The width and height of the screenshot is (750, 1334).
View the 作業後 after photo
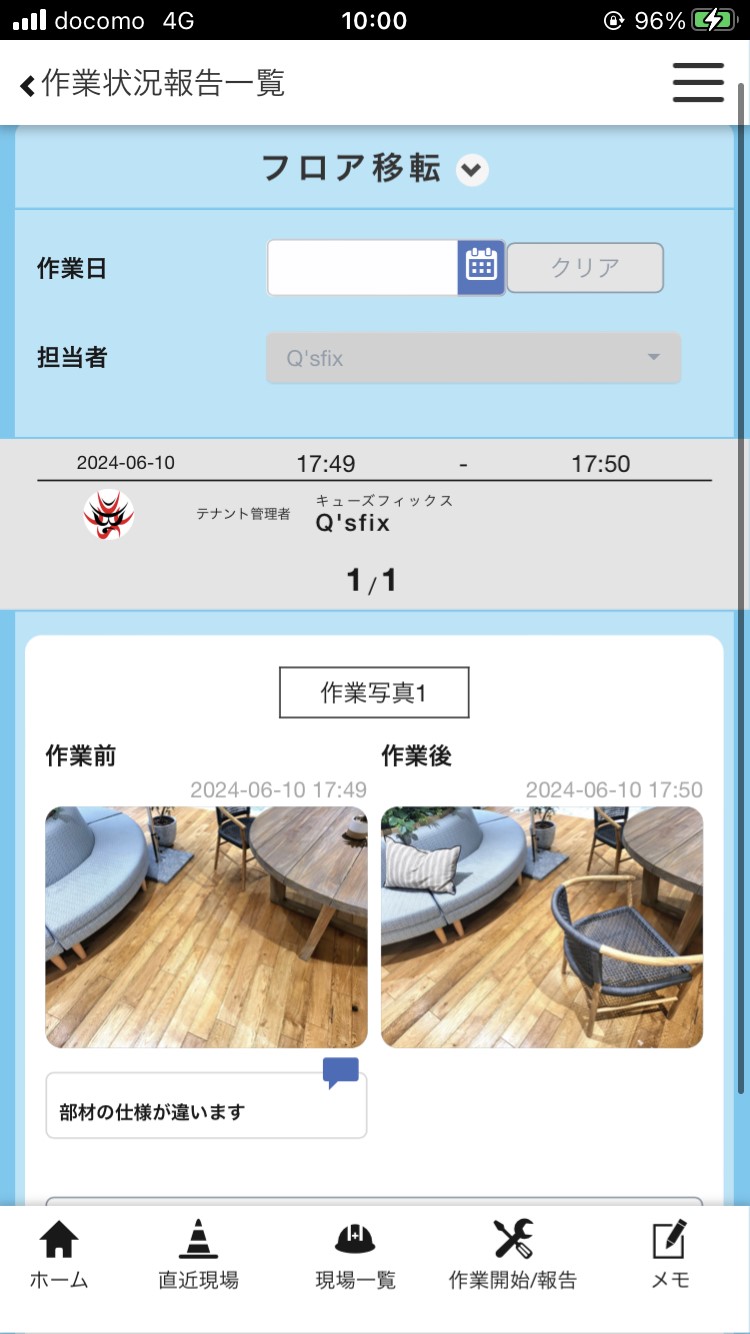[x=541, y=927]
